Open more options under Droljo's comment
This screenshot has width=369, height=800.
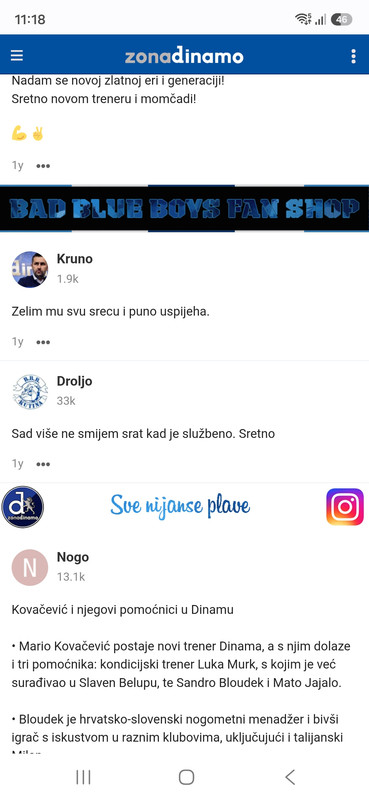43,464
